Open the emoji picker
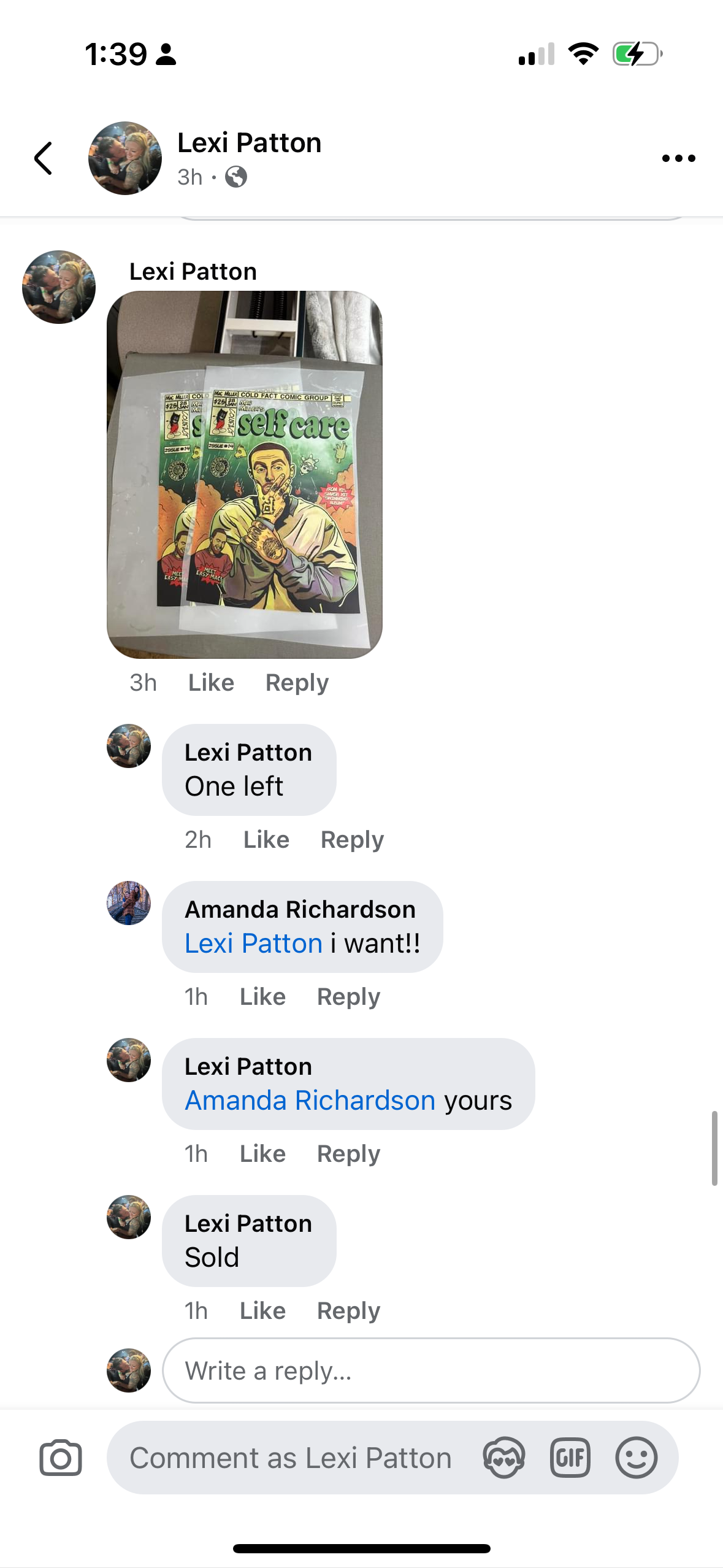Screen dimensions: 723x1568 636,1458
